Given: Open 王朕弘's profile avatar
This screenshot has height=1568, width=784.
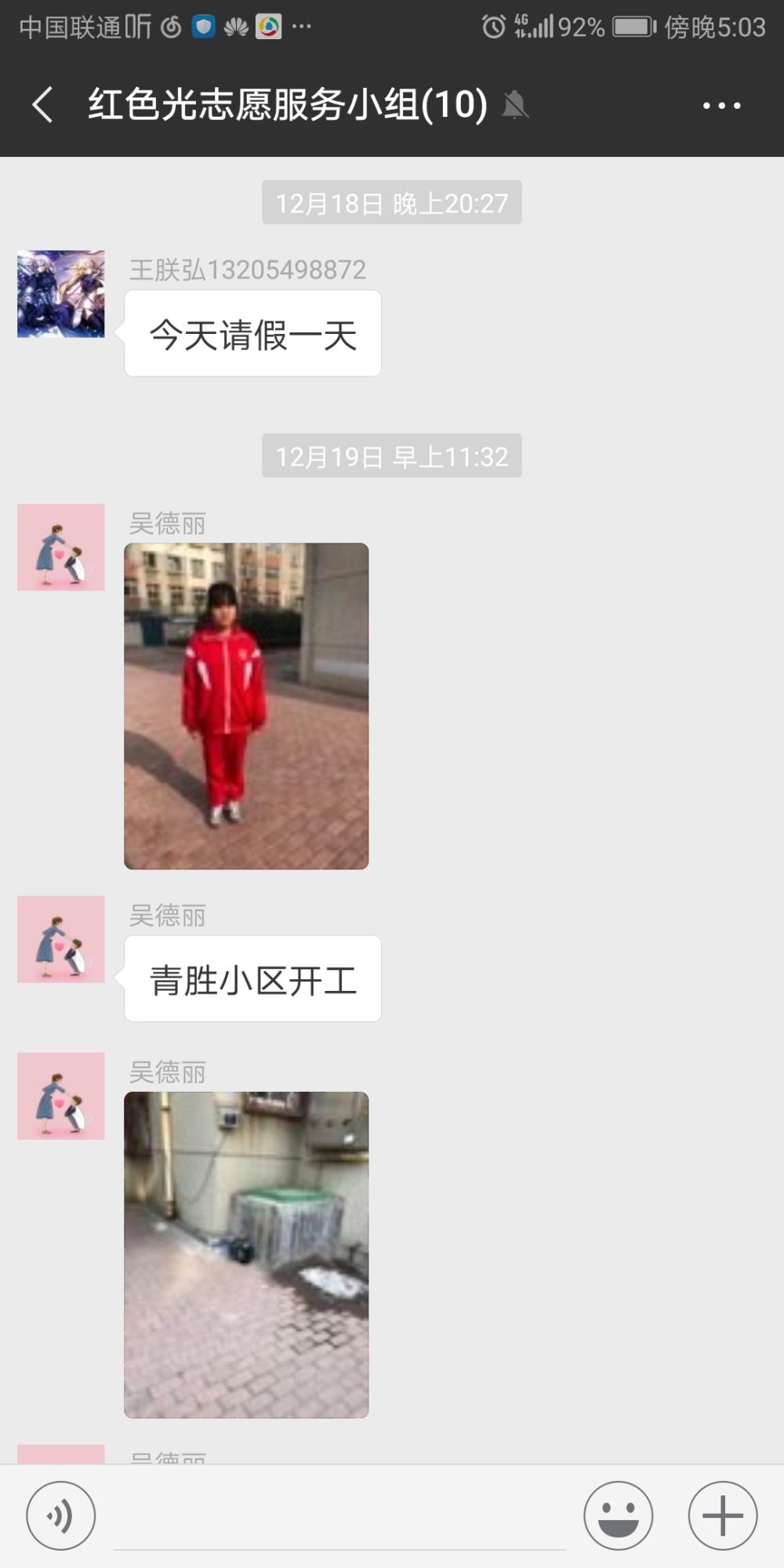Looking at the screenshot, I should pos(61,294).
